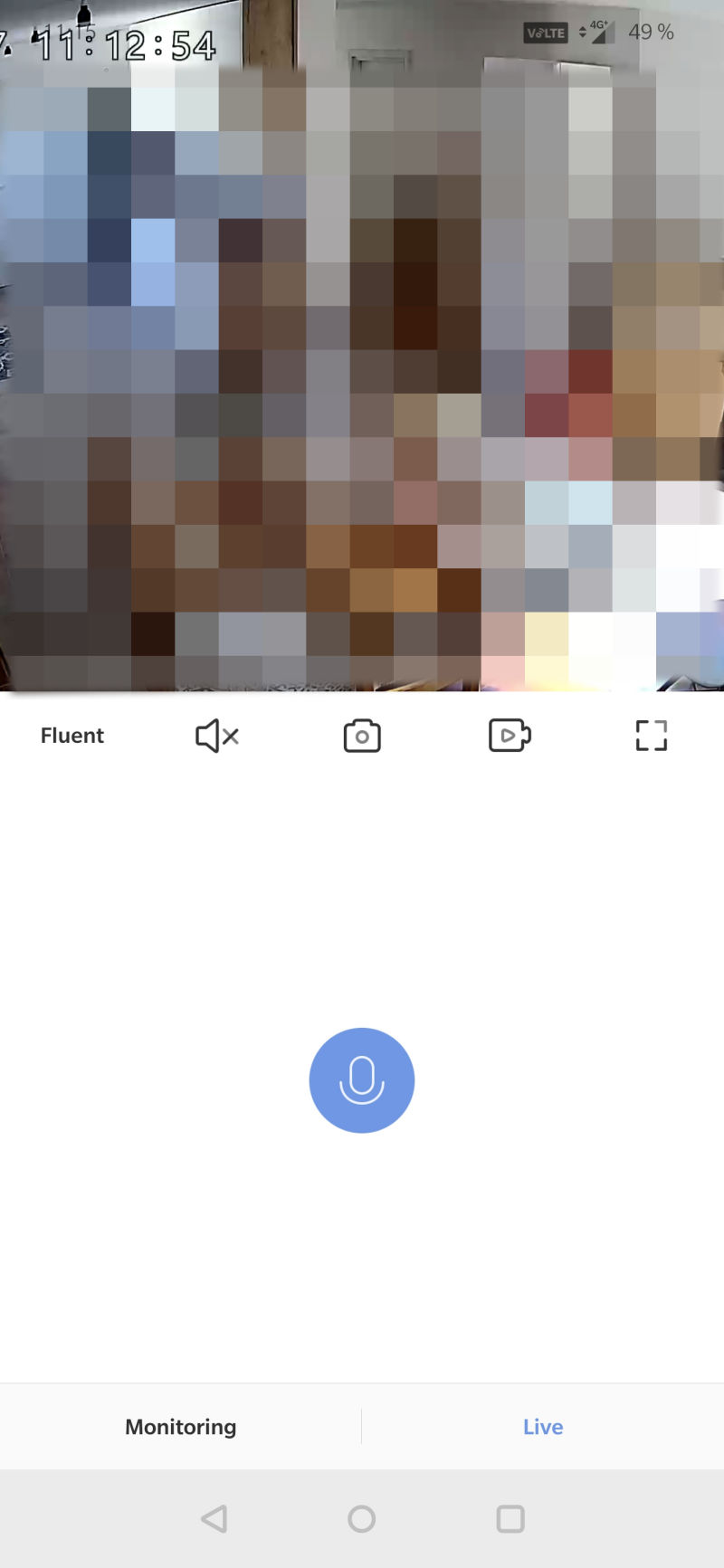Change the Fluent video quality setting
Screen dimensions: 724x1568
(x=72, y=736)
